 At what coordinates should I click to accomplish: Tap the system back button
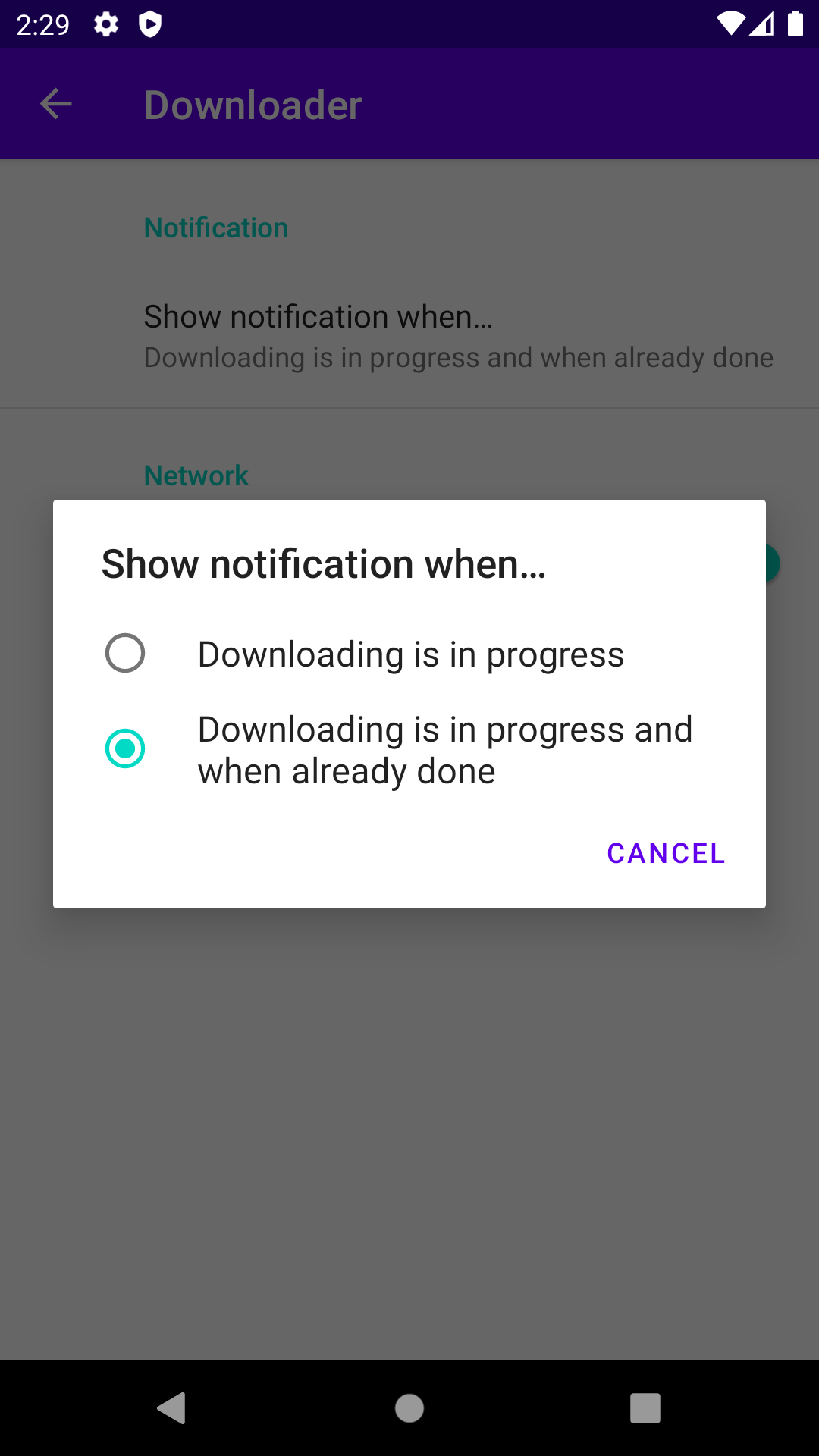(172, 1408)
